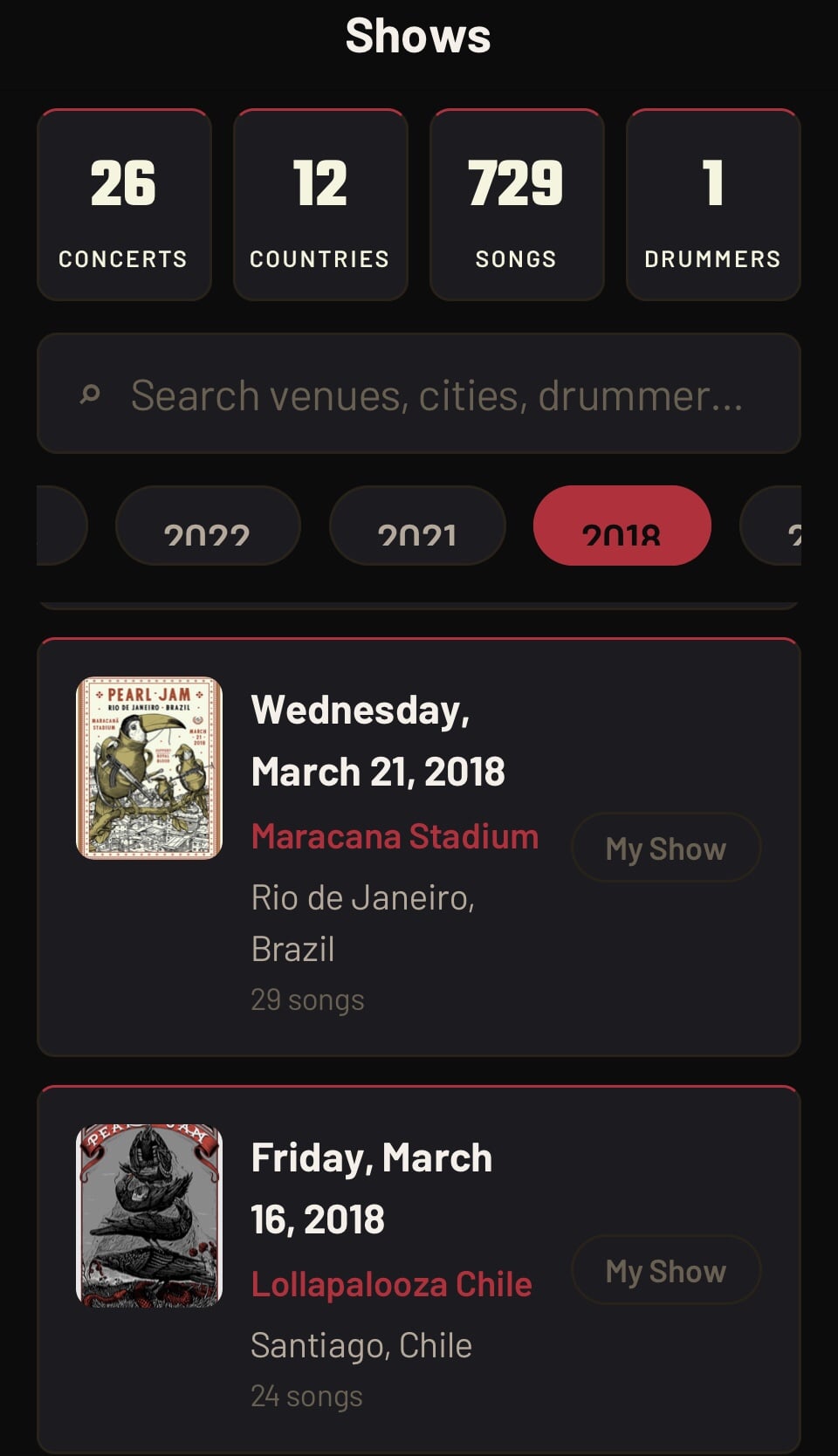Toggle the 2018 year filter chip

[x=622, y=525]
